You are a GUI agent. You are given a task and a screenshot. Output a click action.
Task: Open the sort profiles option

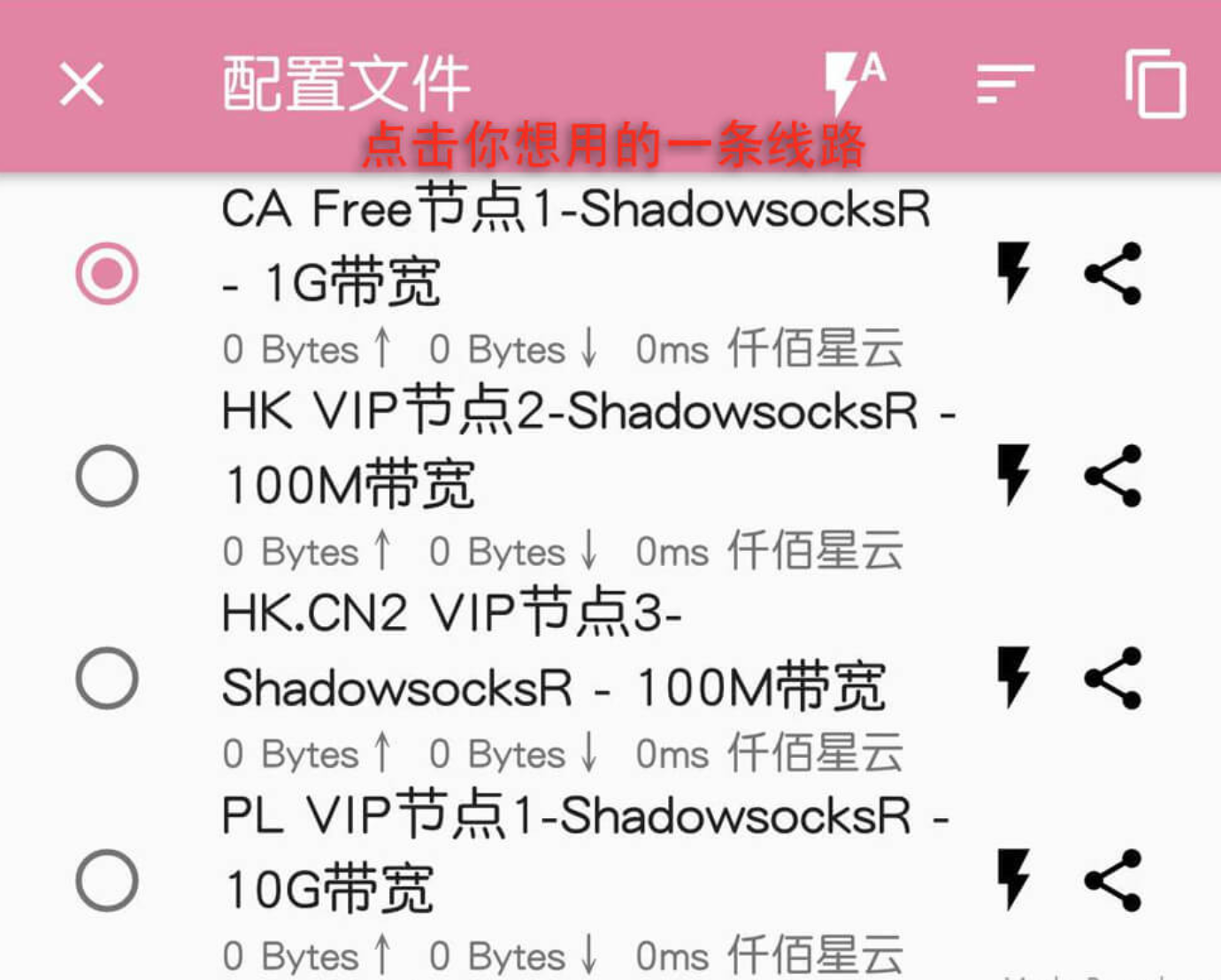[x=1005, y=84]
